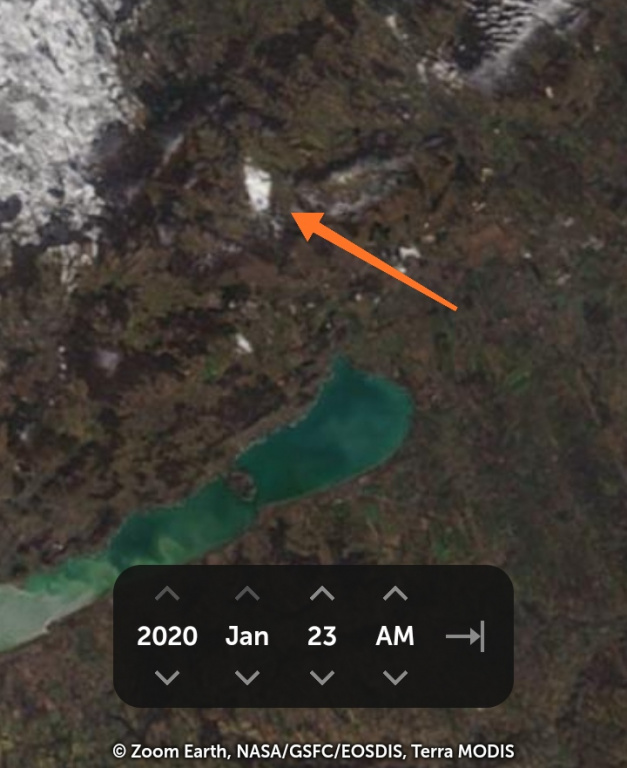Advance the month past Jan

pyautogui.click(x=246, y=594)
